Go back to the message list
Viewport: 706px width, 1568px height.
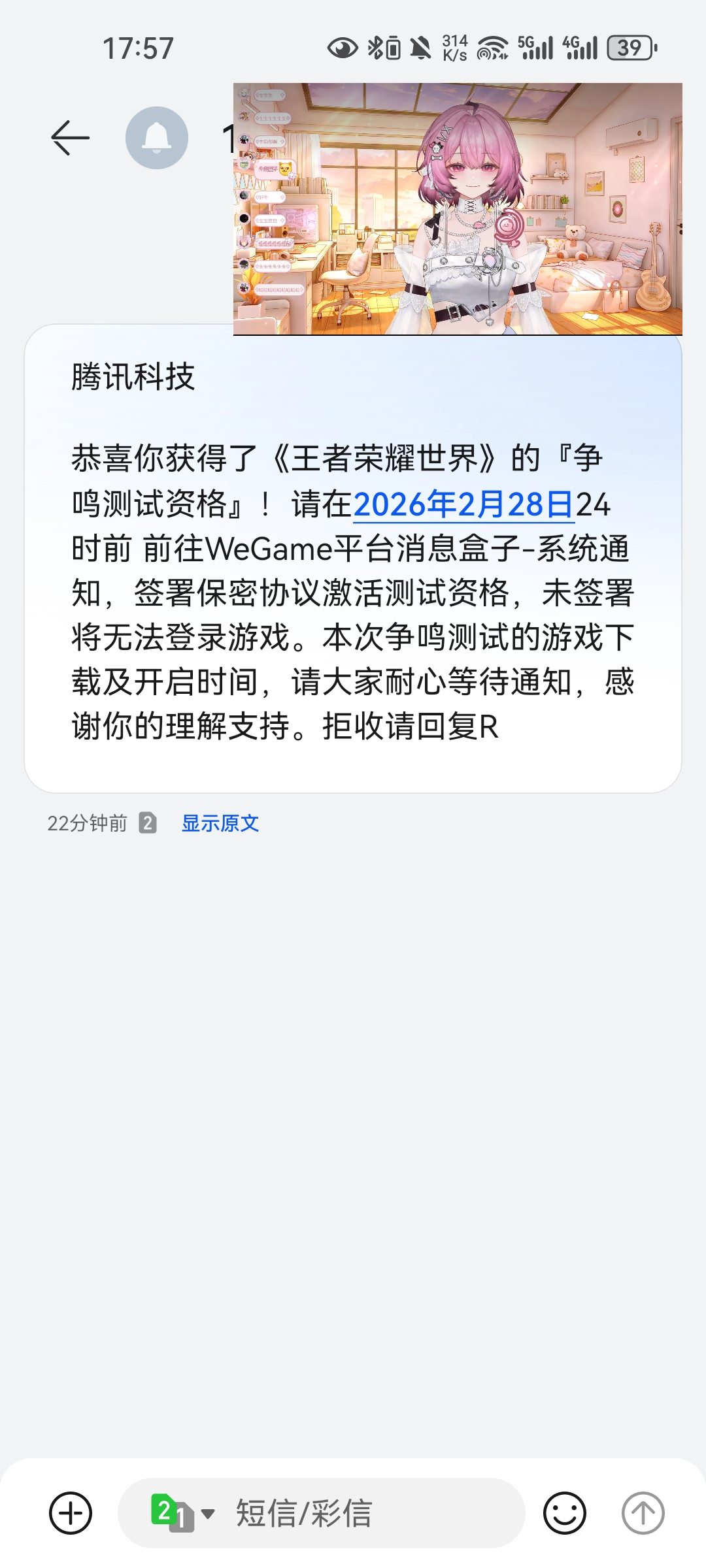coord(70,138)
